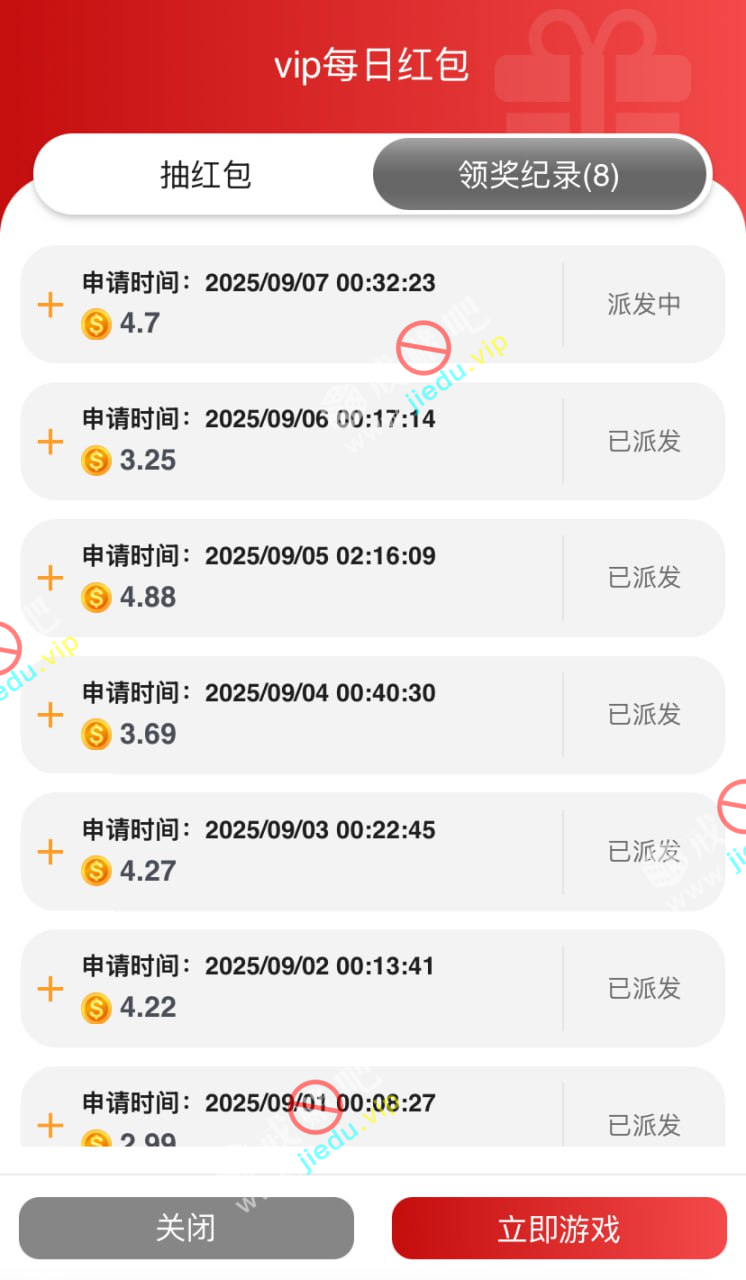Viewport: 746px width, 1280px height.
Task: Tap the 关闭 button
Action: [x=186, y=1228]
